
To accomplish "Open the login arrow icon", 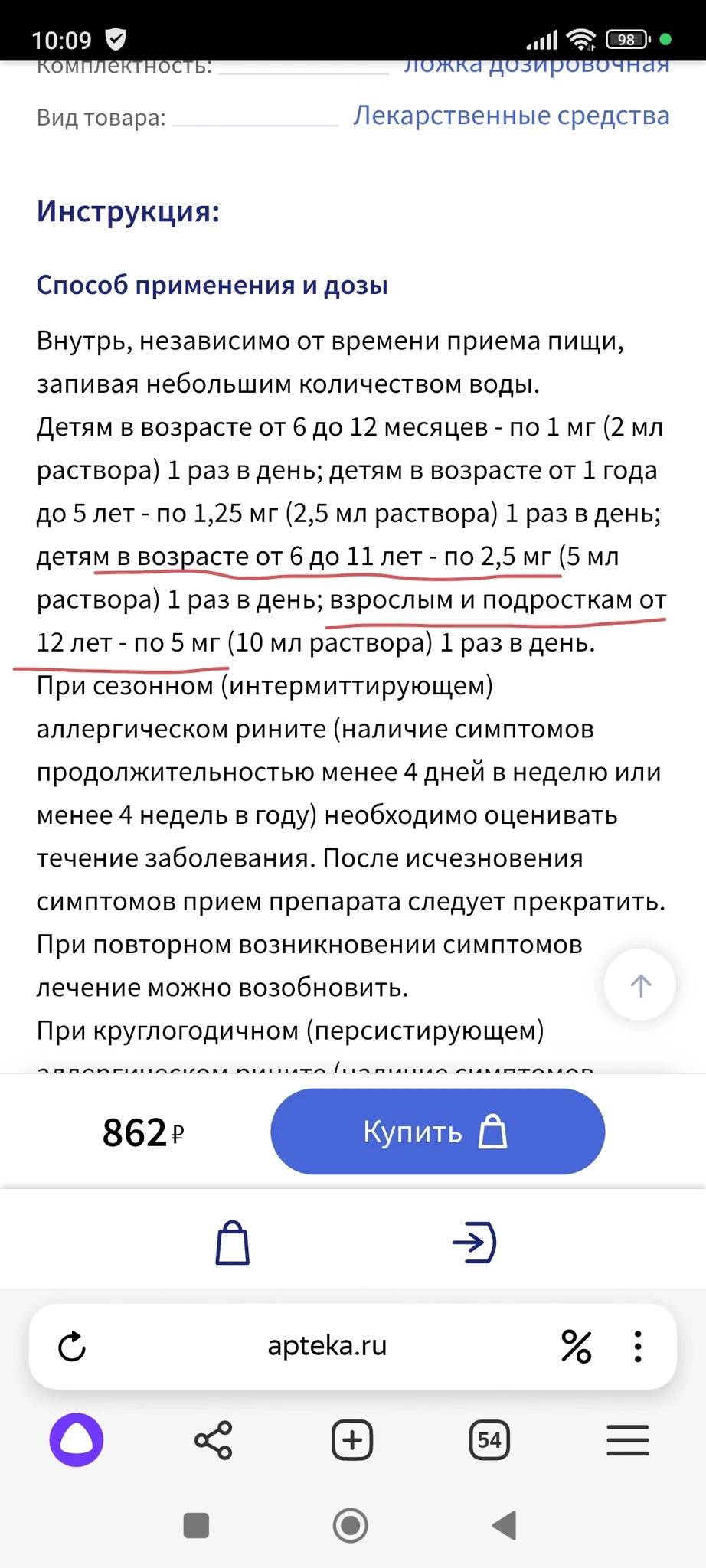I will (474, 1242).
